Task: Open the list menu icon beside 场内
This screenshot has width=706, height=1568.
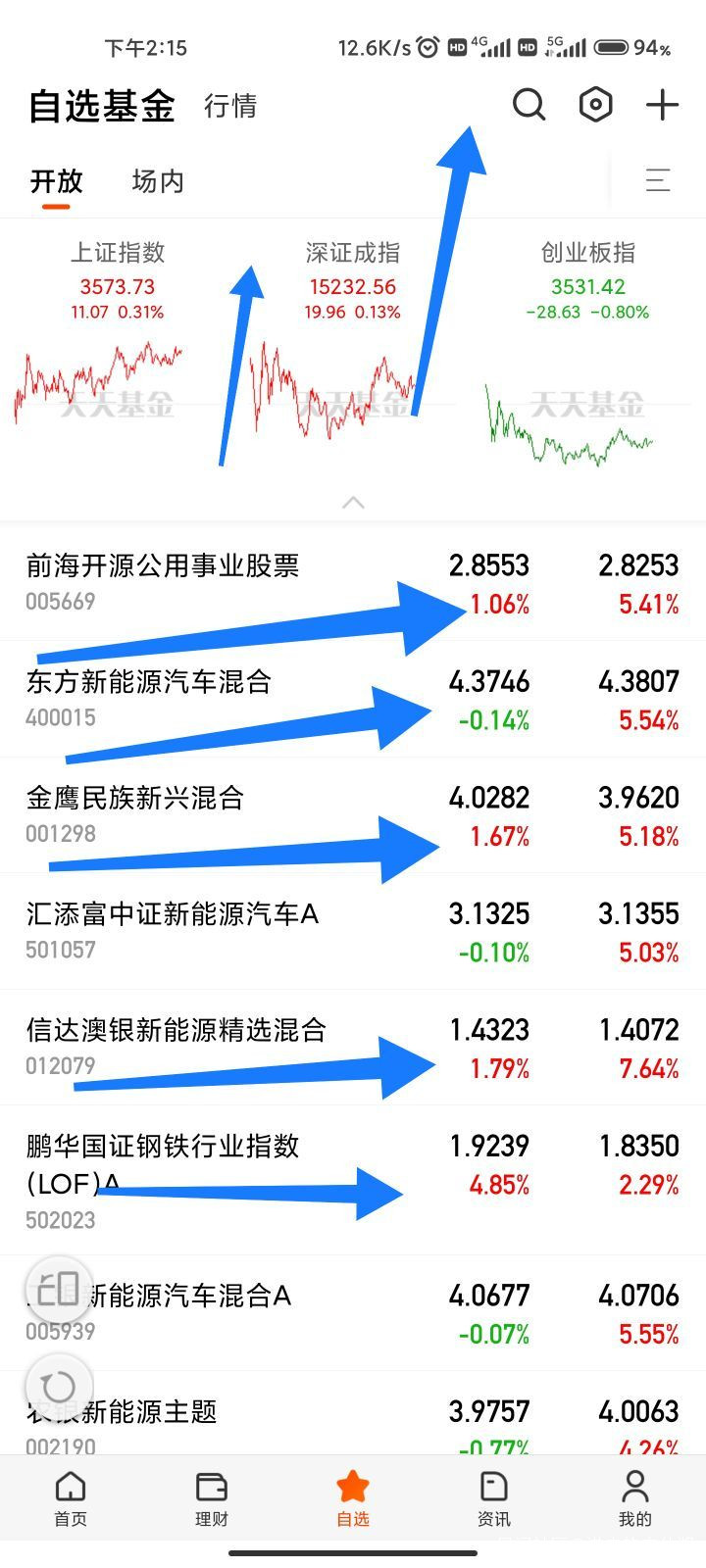Action: click(x=658, y=180)
